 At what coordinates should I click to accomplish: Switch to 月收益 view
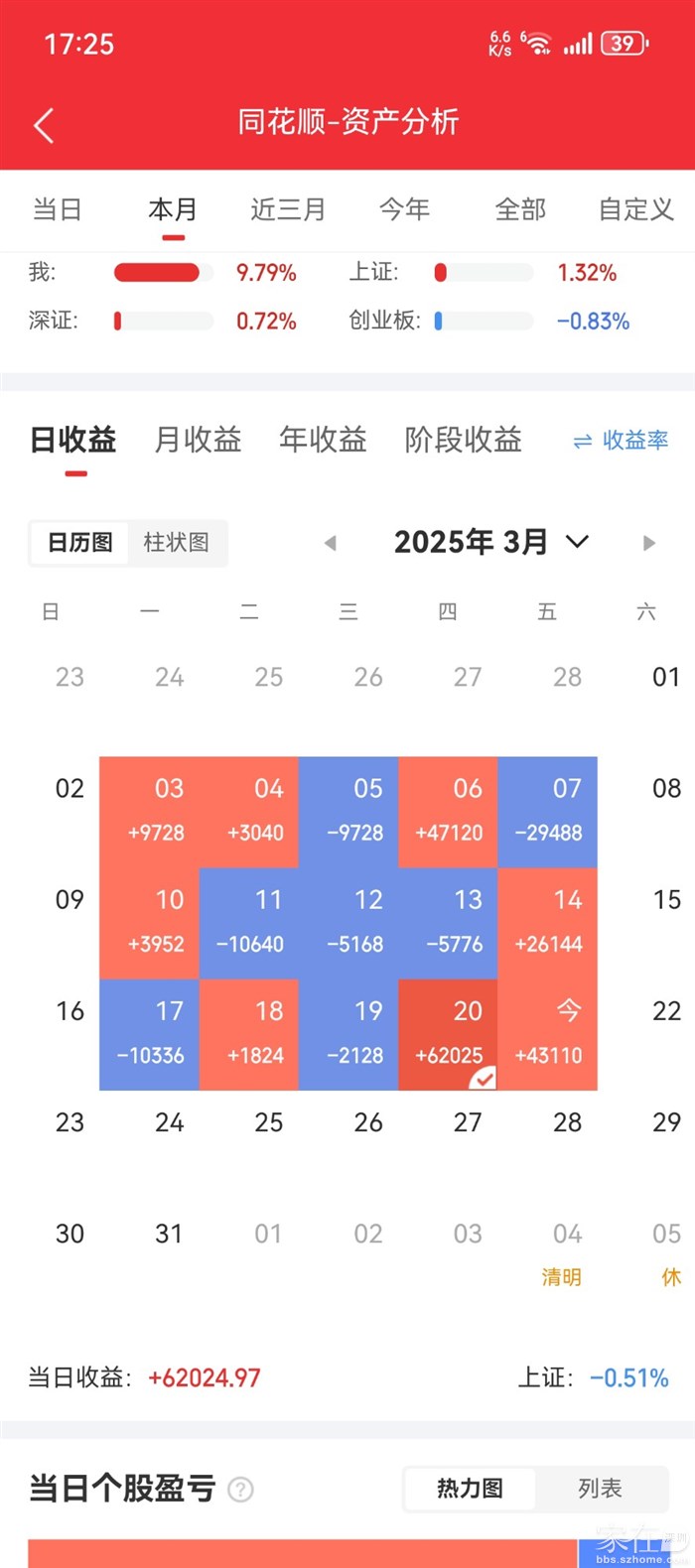pos(199,440)
